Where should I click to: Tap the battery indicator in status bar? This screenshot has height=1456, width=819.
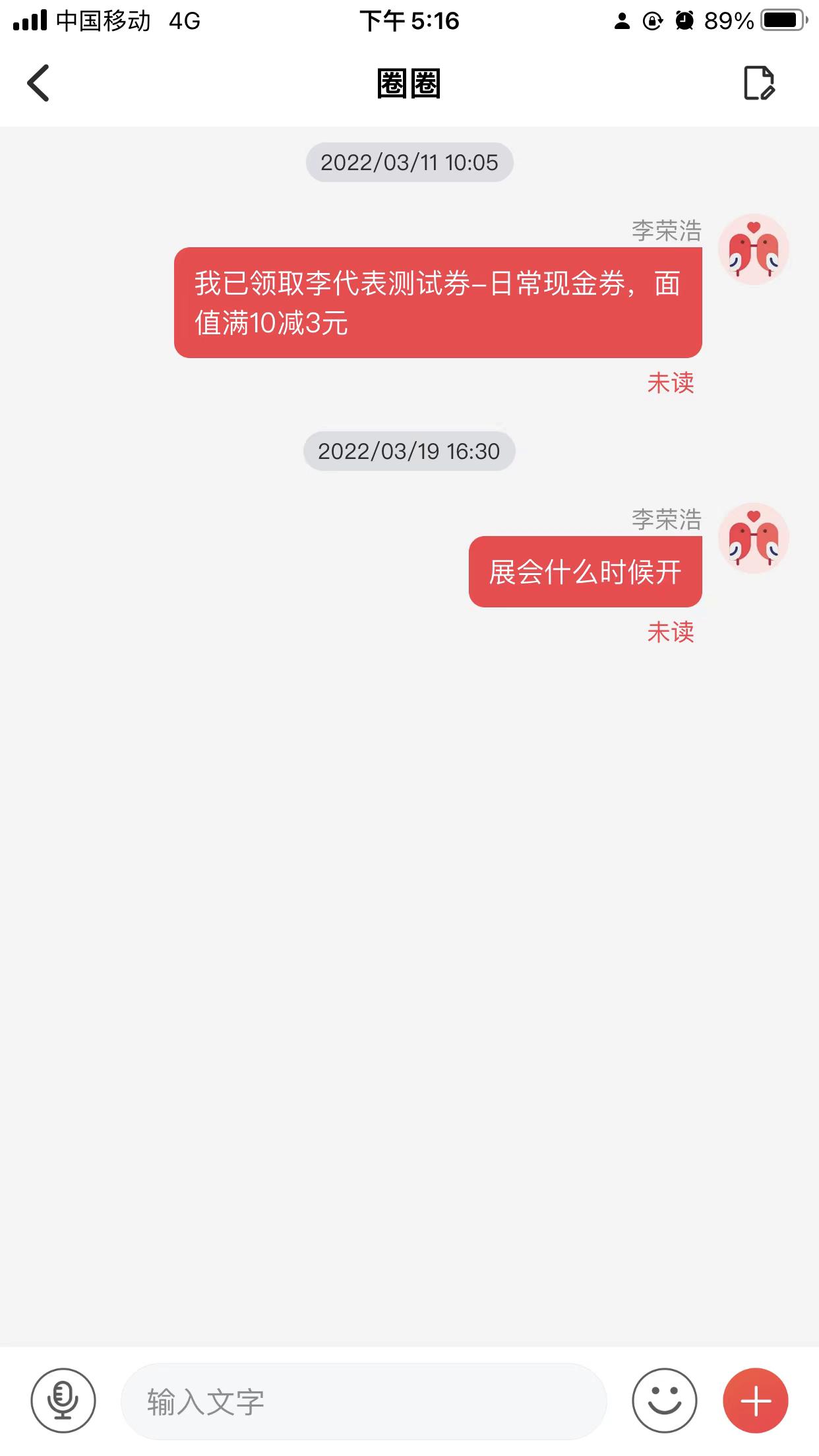(781, 20)
